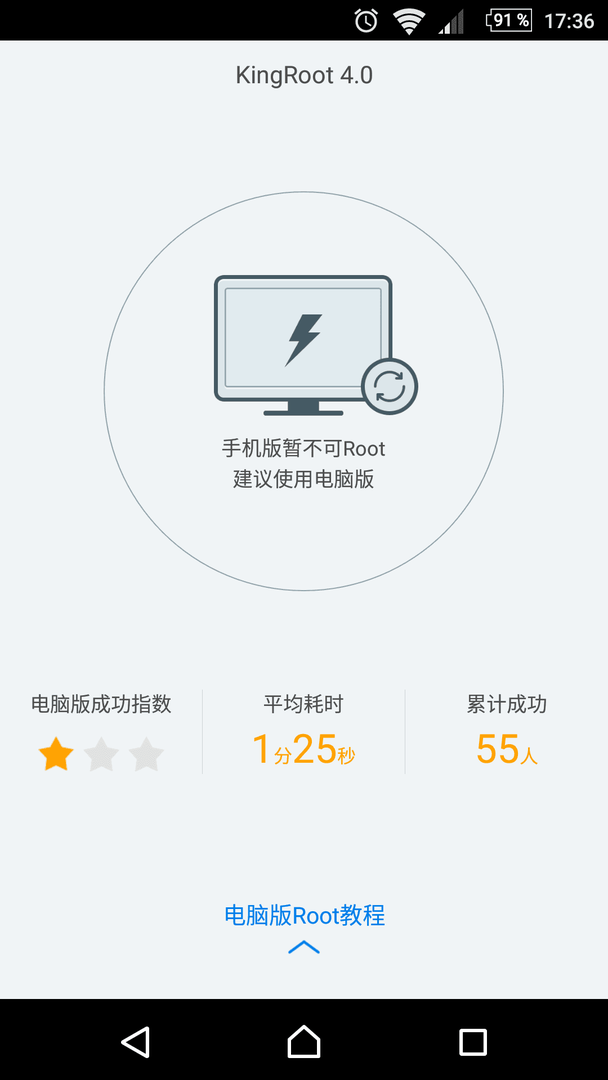Tap the refresh icon on the monitor

coord(390,386)
